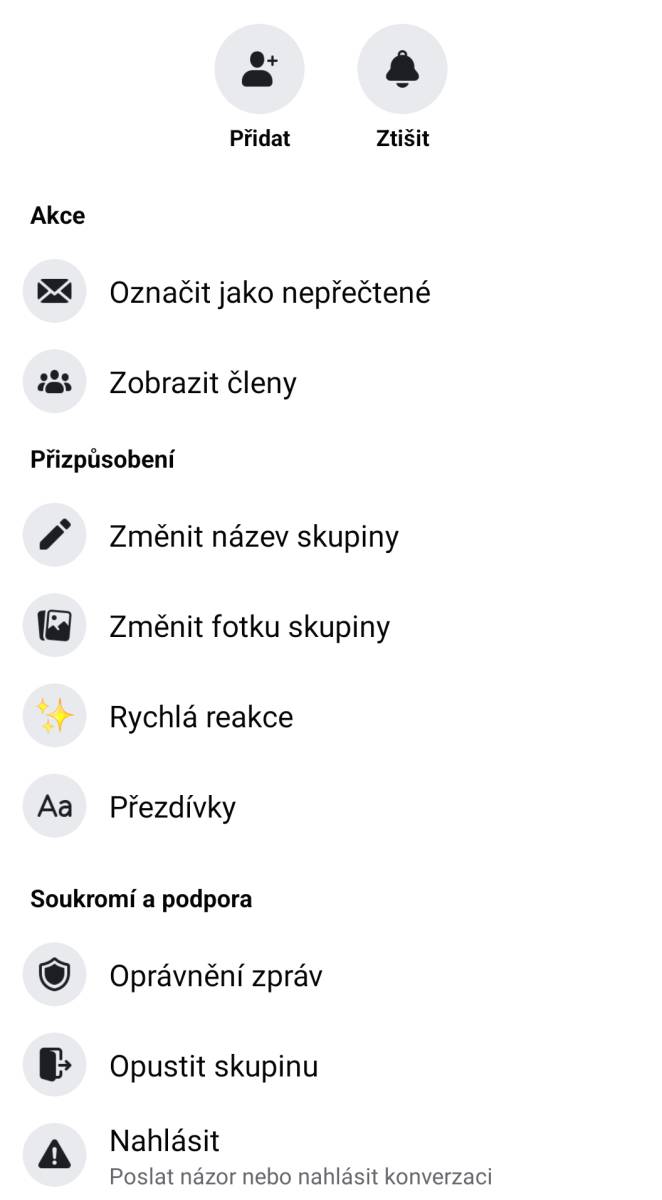662x1200 pixels.
Task: Report the conversation with Nahlásit
Action: [331, 1156]
